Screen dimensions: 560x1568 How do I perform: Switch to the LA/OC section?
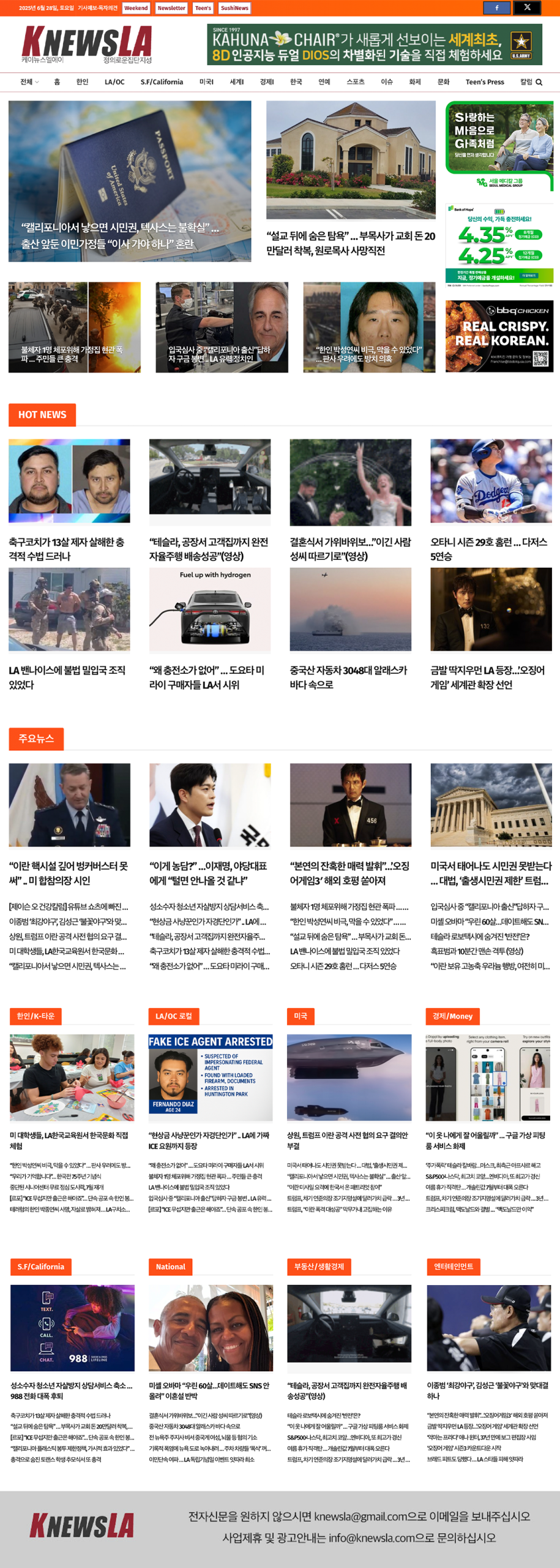114,82
